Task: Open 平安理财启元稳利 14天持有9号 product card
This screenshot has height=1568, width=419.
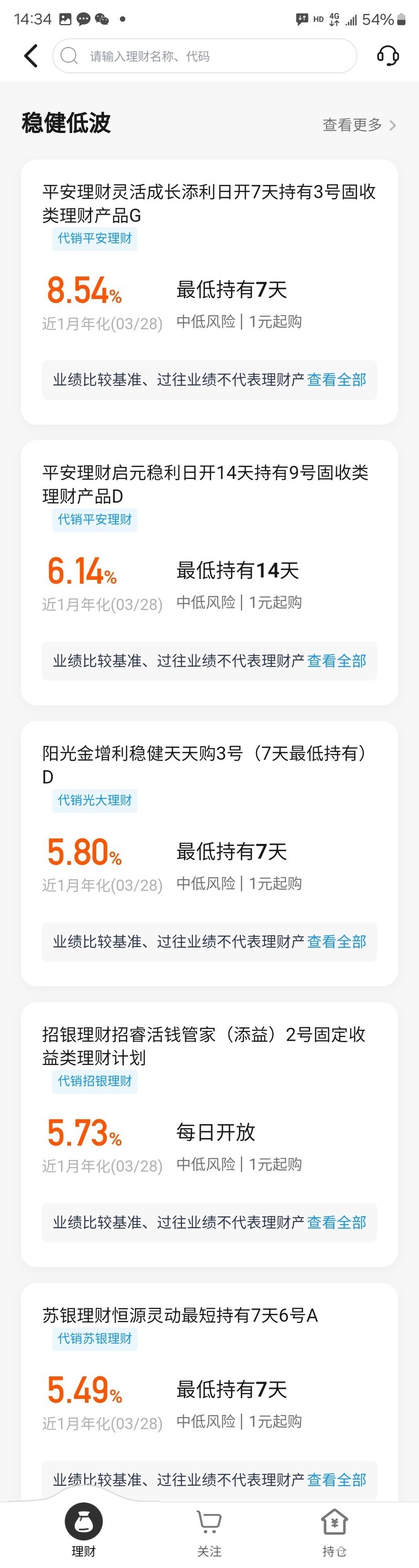Action: click(x=209, y=484)
